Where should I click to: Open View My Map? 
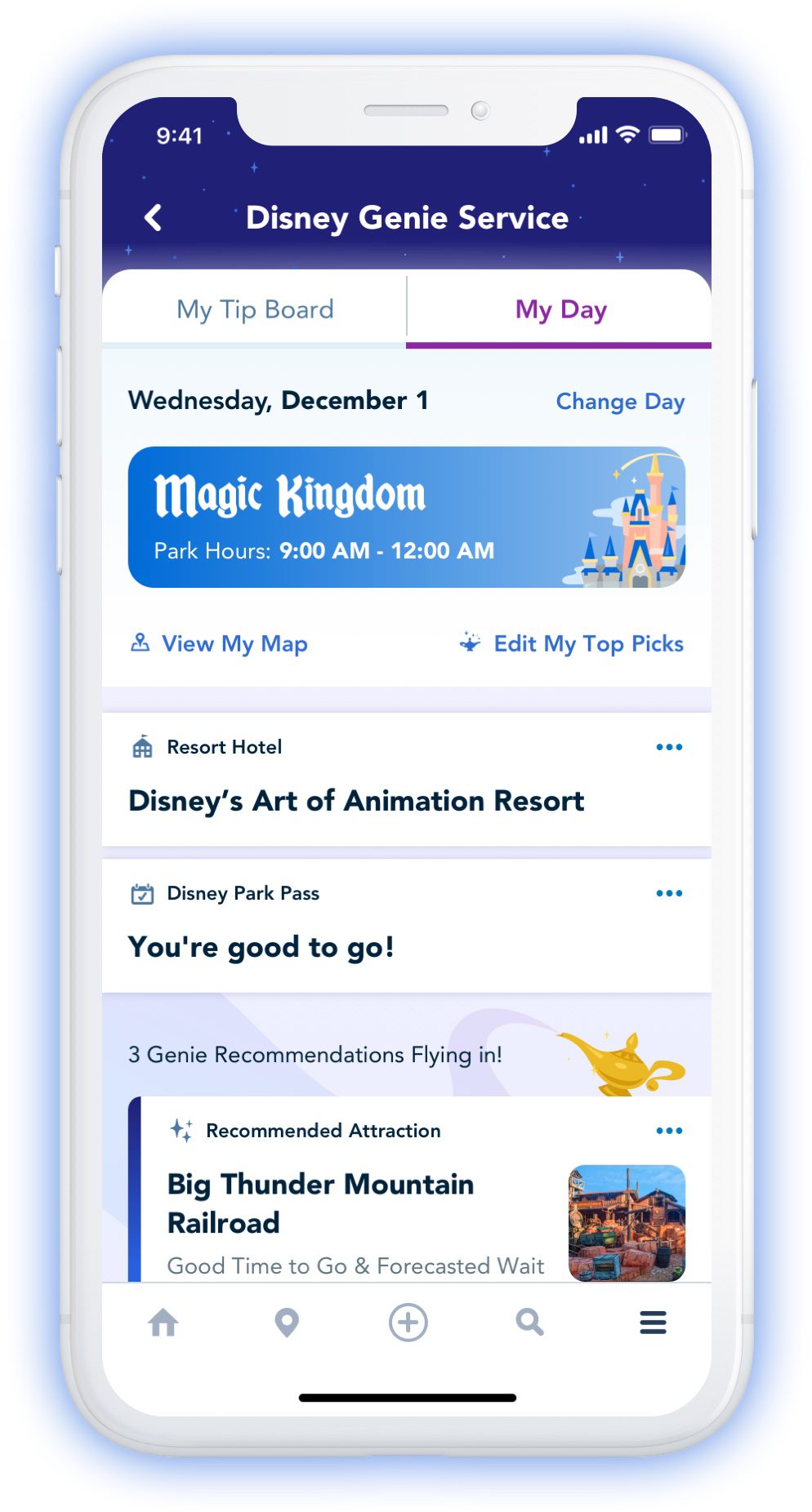(x=219, y=644)
